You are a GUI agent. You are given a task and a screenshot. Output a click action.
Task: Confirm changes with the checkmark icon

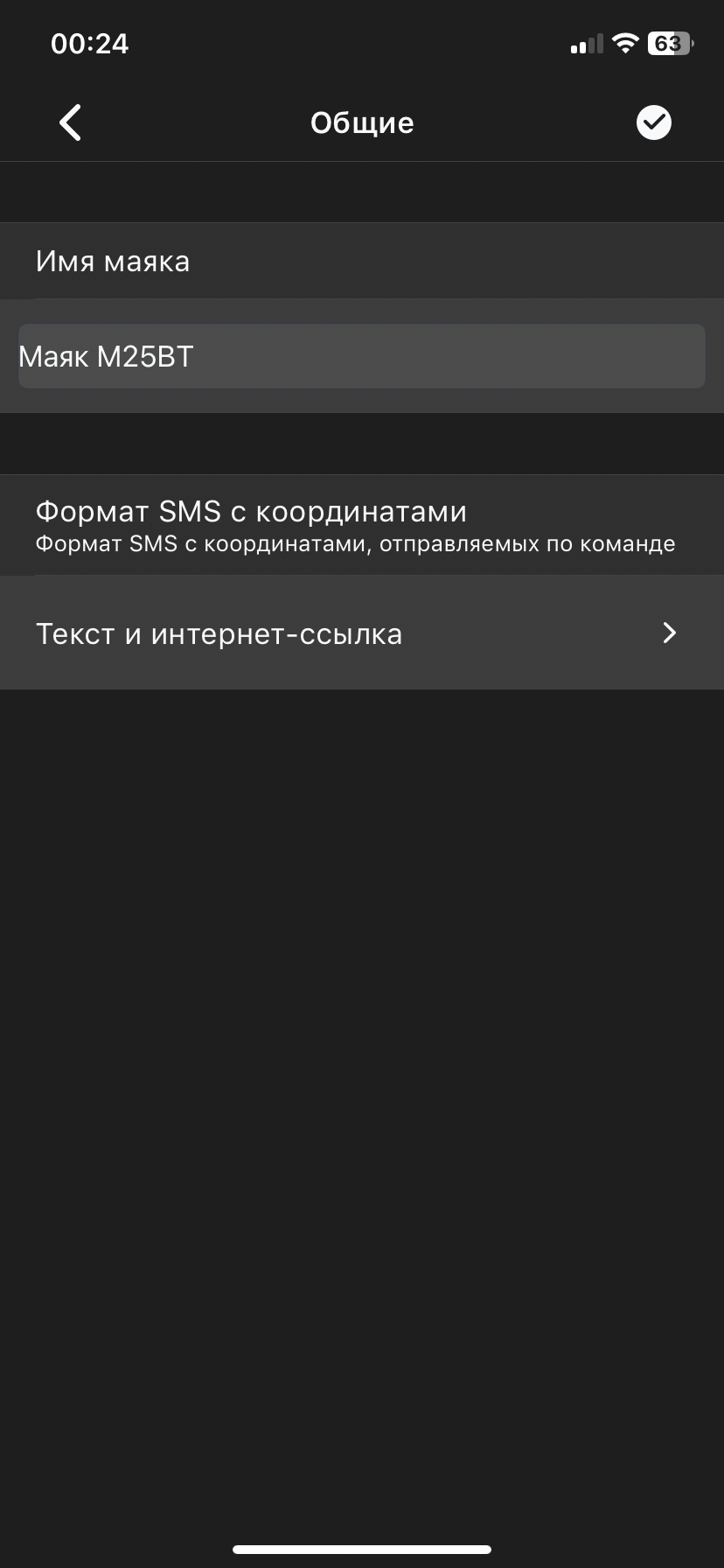[x=653, y=122]
